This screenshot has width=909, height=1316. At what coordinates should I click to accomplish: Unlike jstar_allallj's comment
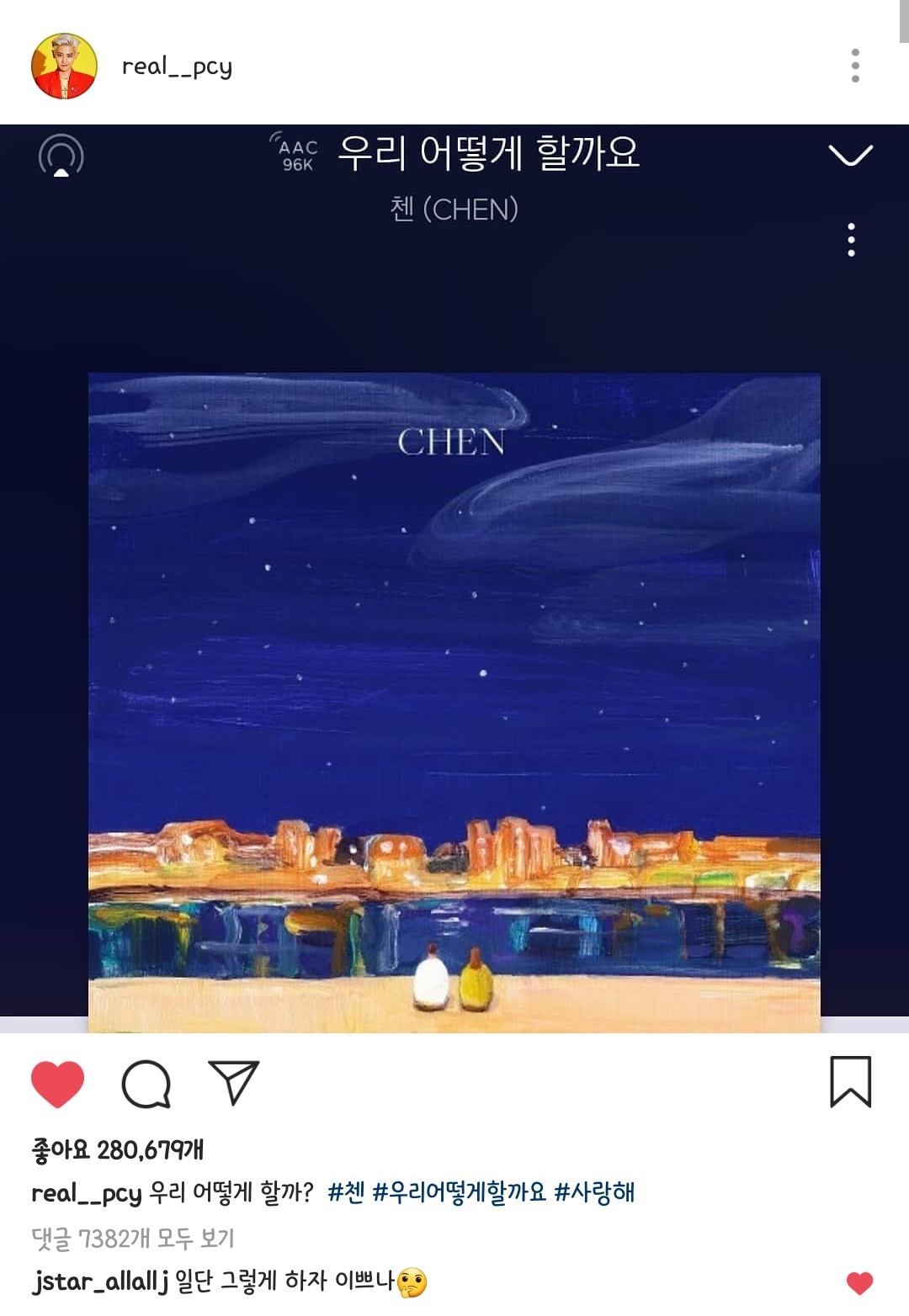859,1283
